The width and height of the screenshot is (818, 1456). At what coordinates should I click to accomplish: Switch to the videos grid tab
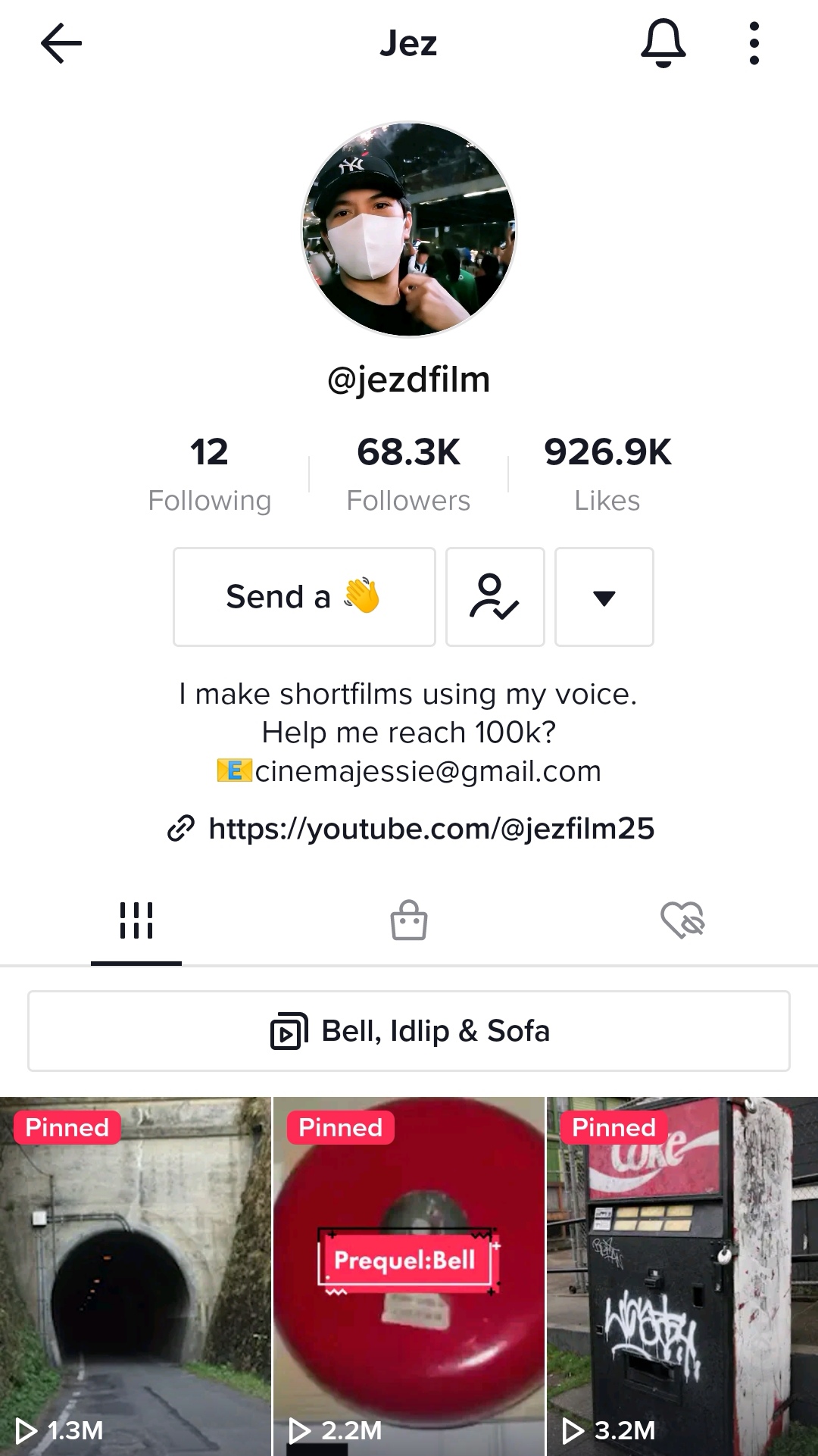coord(136,921)
